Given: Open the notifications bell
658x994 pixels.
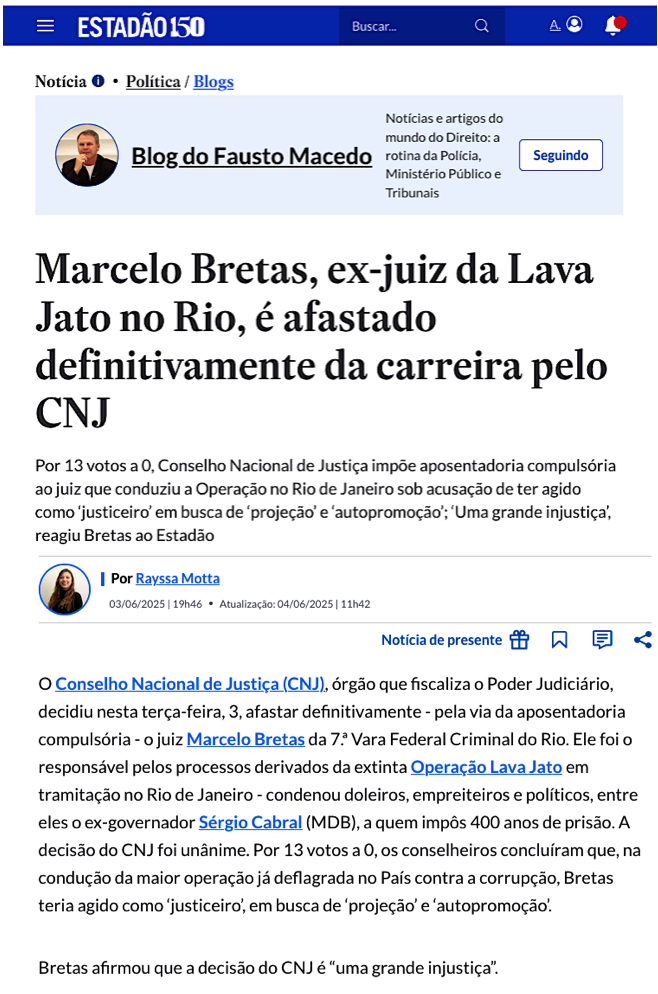Looking at the screenshot, I should tap(613, 25).
